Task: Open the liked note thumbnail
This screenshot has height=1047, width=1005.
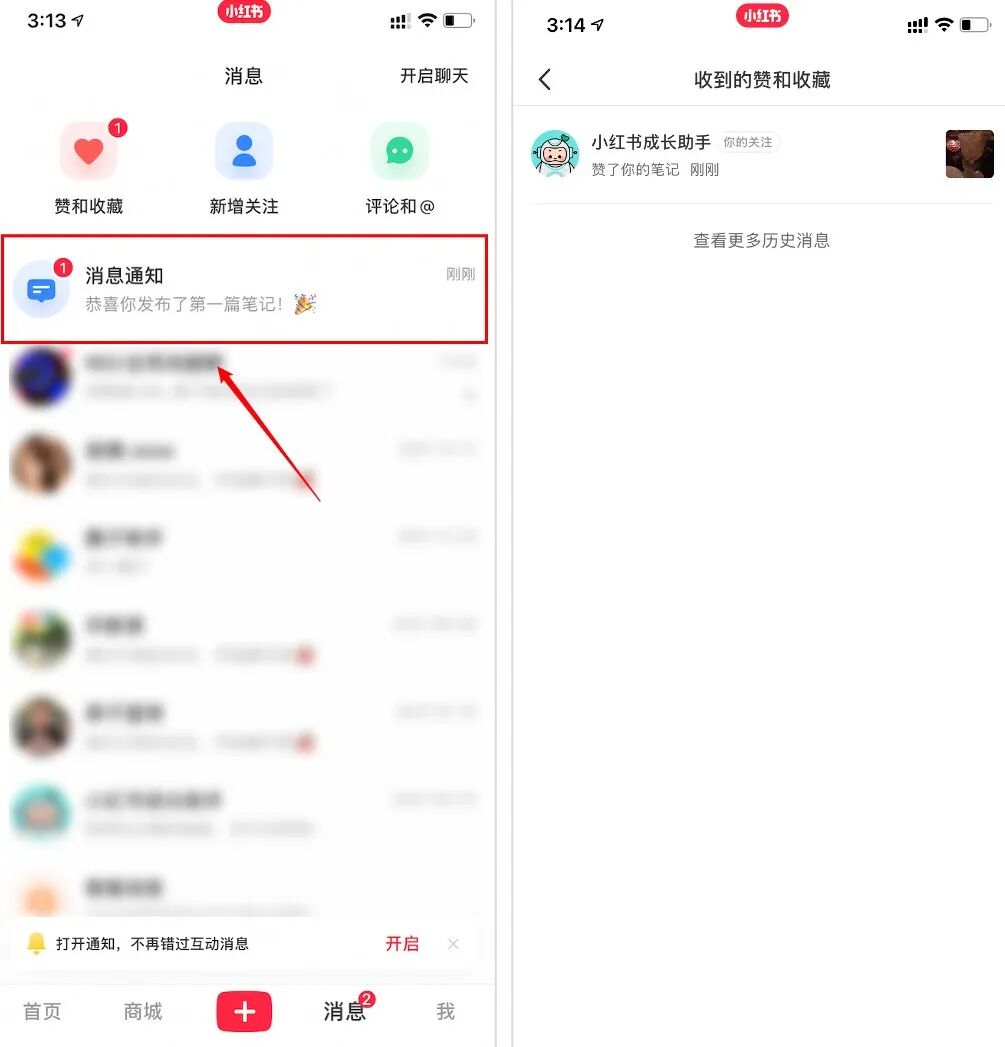Action: 969,154
